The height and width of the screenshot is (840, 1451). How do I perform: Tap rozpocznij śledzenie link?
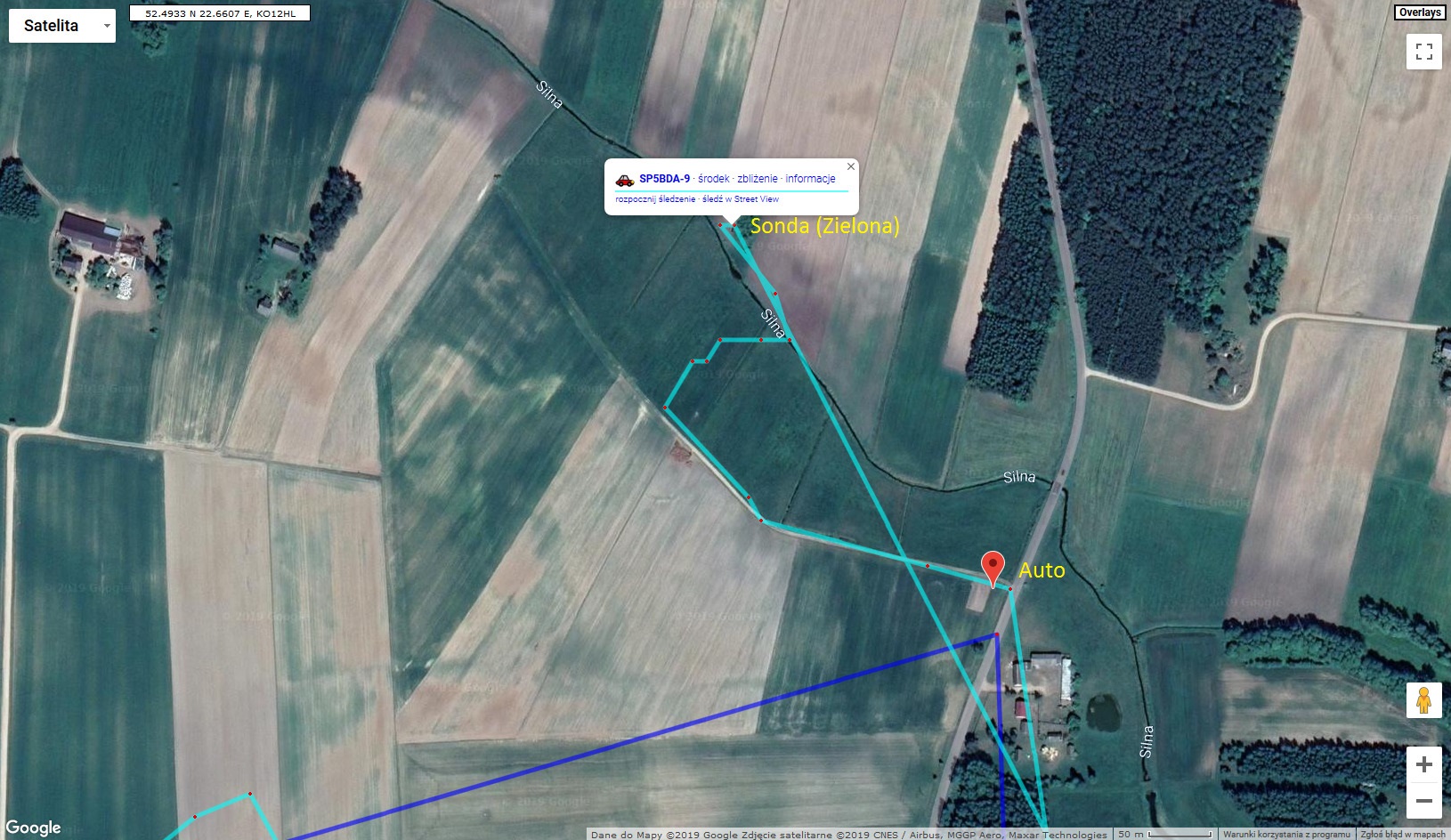655,199
